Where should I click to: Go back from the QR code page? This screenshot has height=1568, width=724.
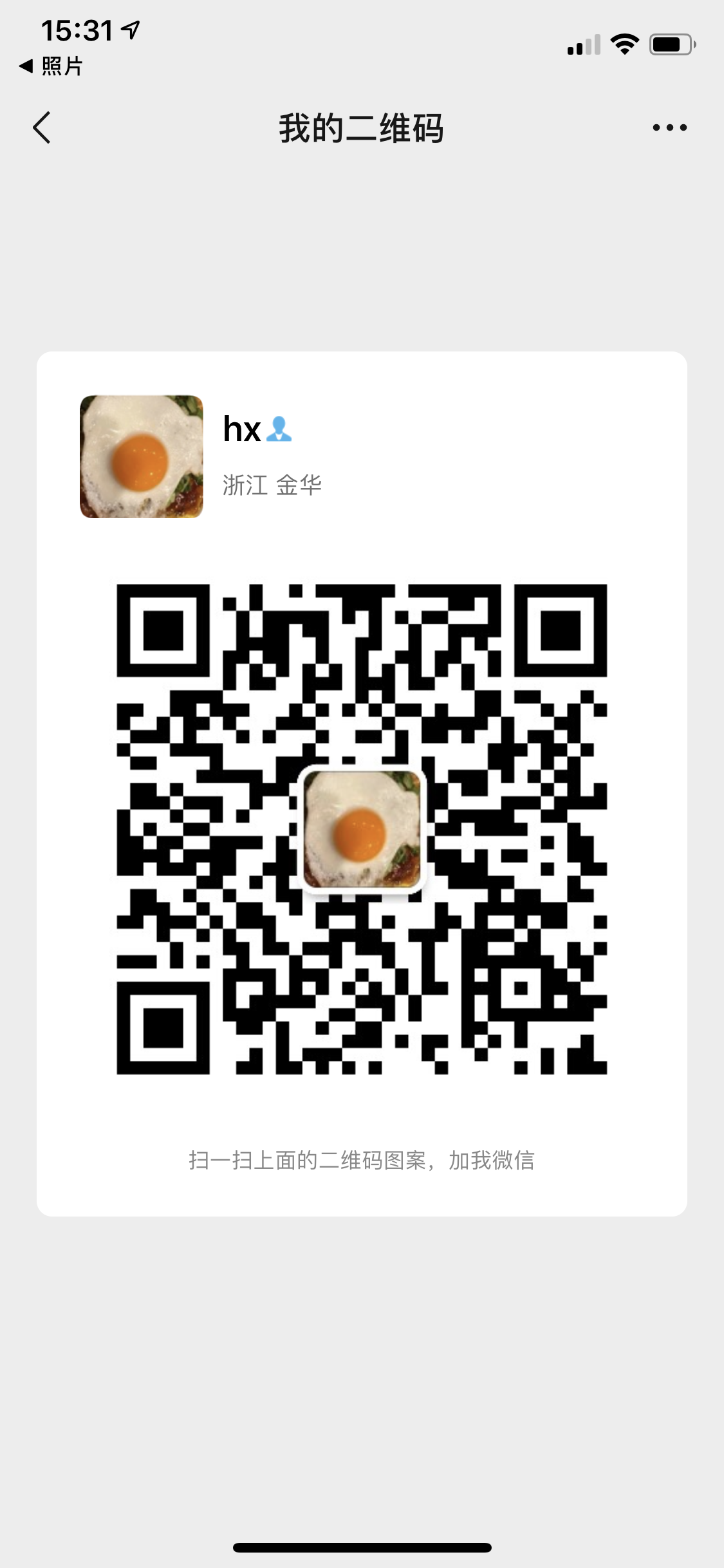coord(42,127)
